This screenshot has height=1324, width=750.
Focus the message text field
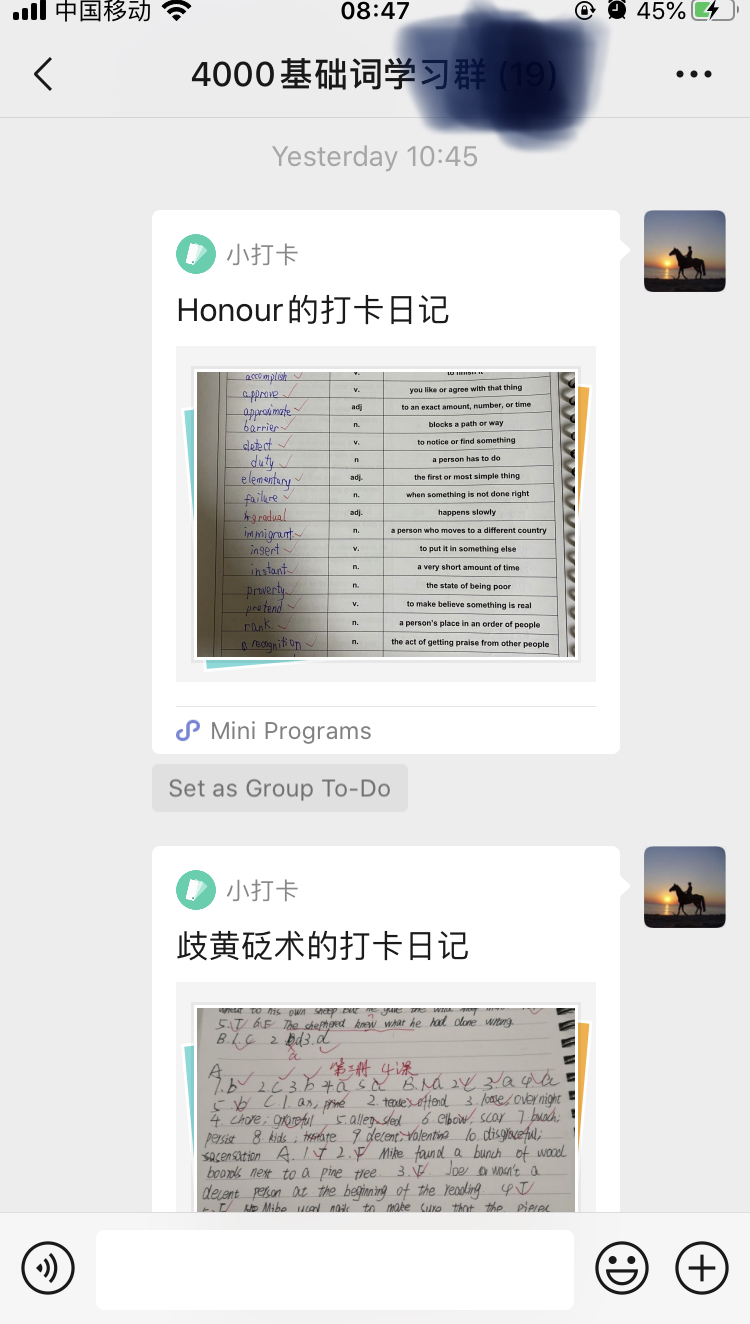coord(334,1268)
